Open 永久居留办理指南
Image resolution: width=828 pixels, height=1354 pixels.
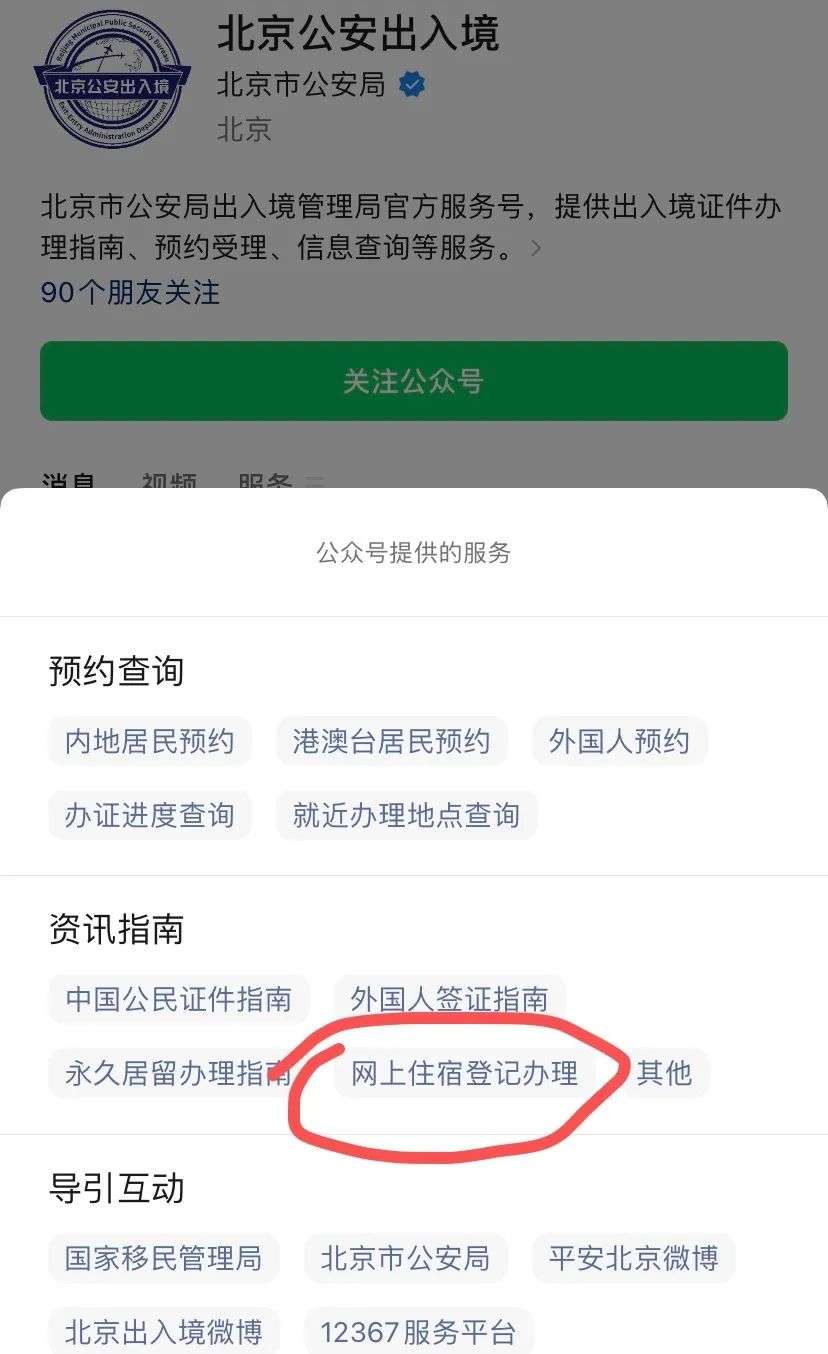tap(172, 1073)
